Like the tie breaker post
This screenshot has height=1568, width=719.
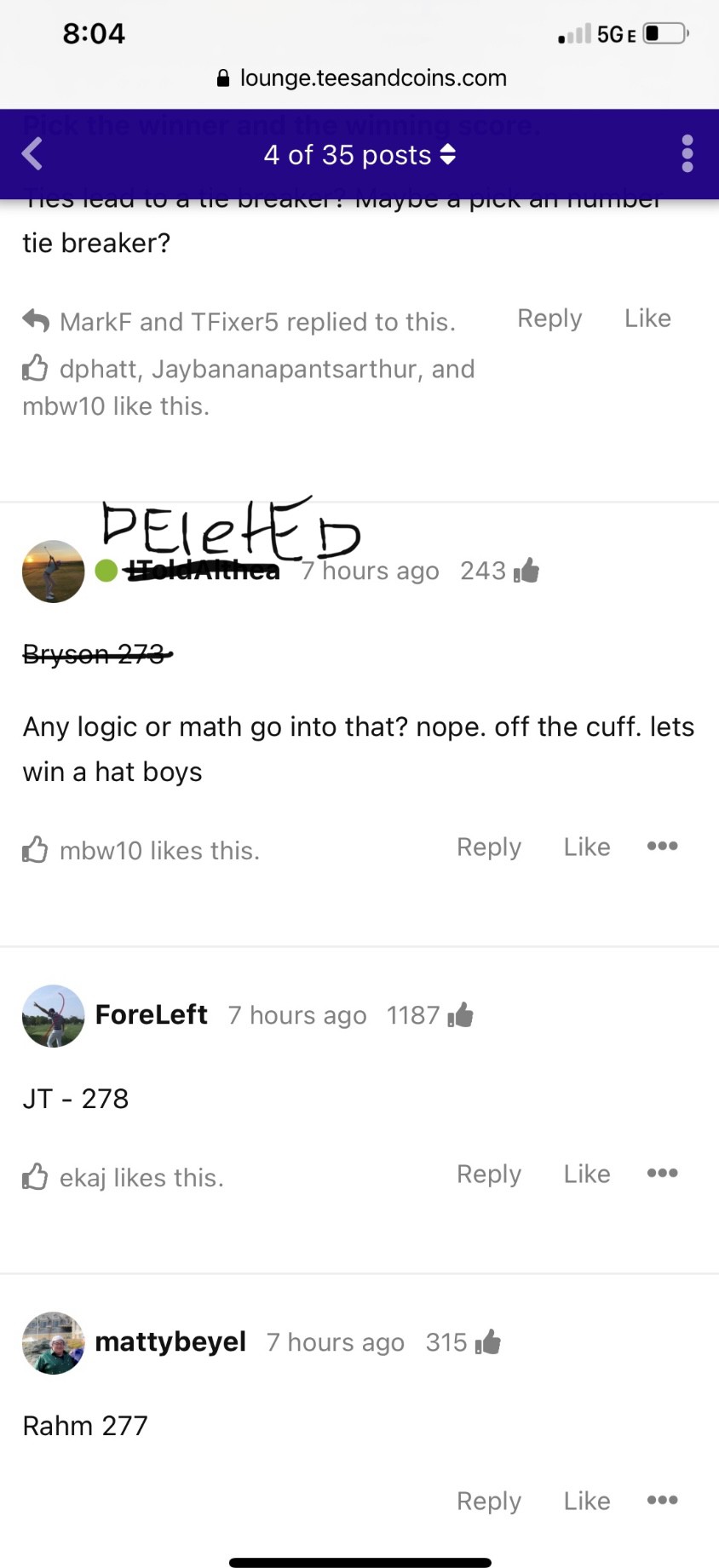coord(647,319)
